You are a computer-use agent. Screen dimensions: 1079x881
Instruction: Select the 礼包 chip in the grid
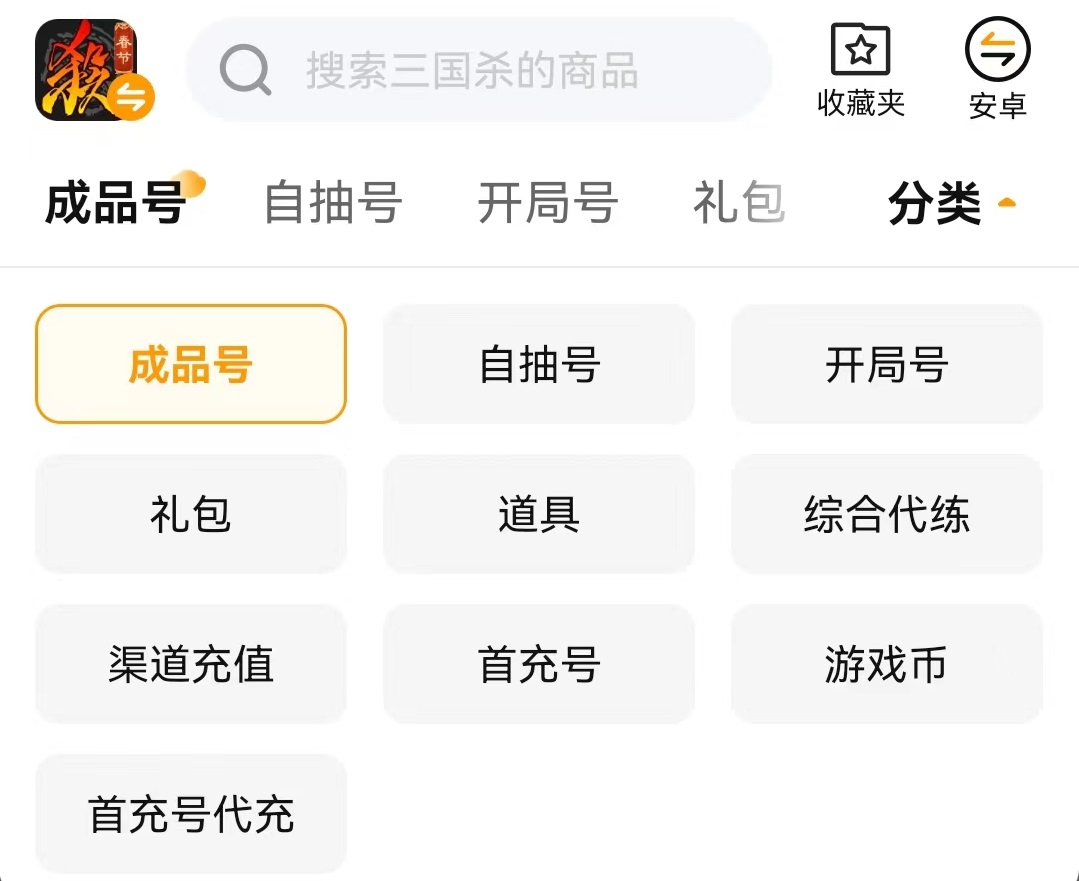pyautogui.click(x=190, y=514)
